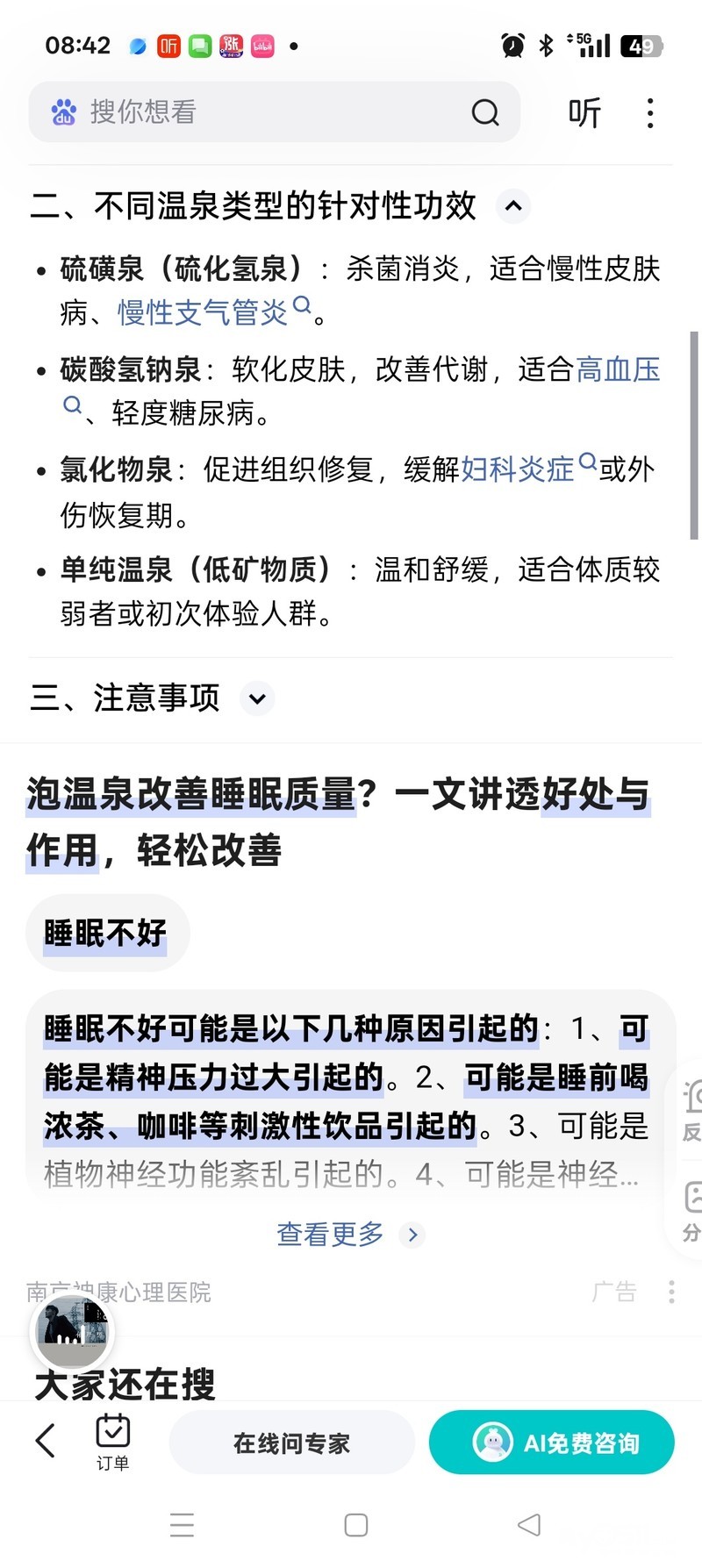Viewport: 702px width, 1568px height.
Task: Open the 妇科炎症 link
Action: coord(518,469)
